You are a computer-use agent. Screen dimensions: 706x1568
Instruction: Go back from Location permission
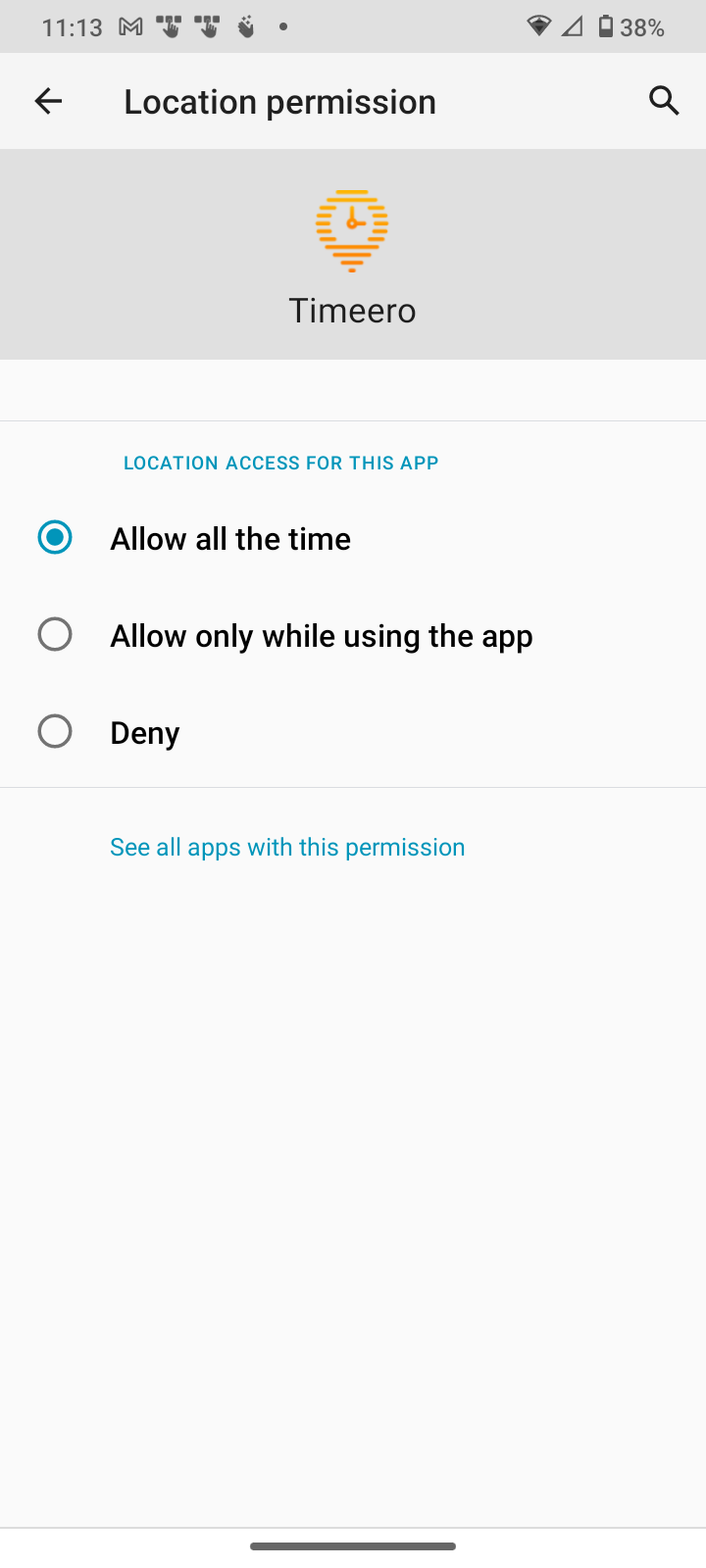48,101
